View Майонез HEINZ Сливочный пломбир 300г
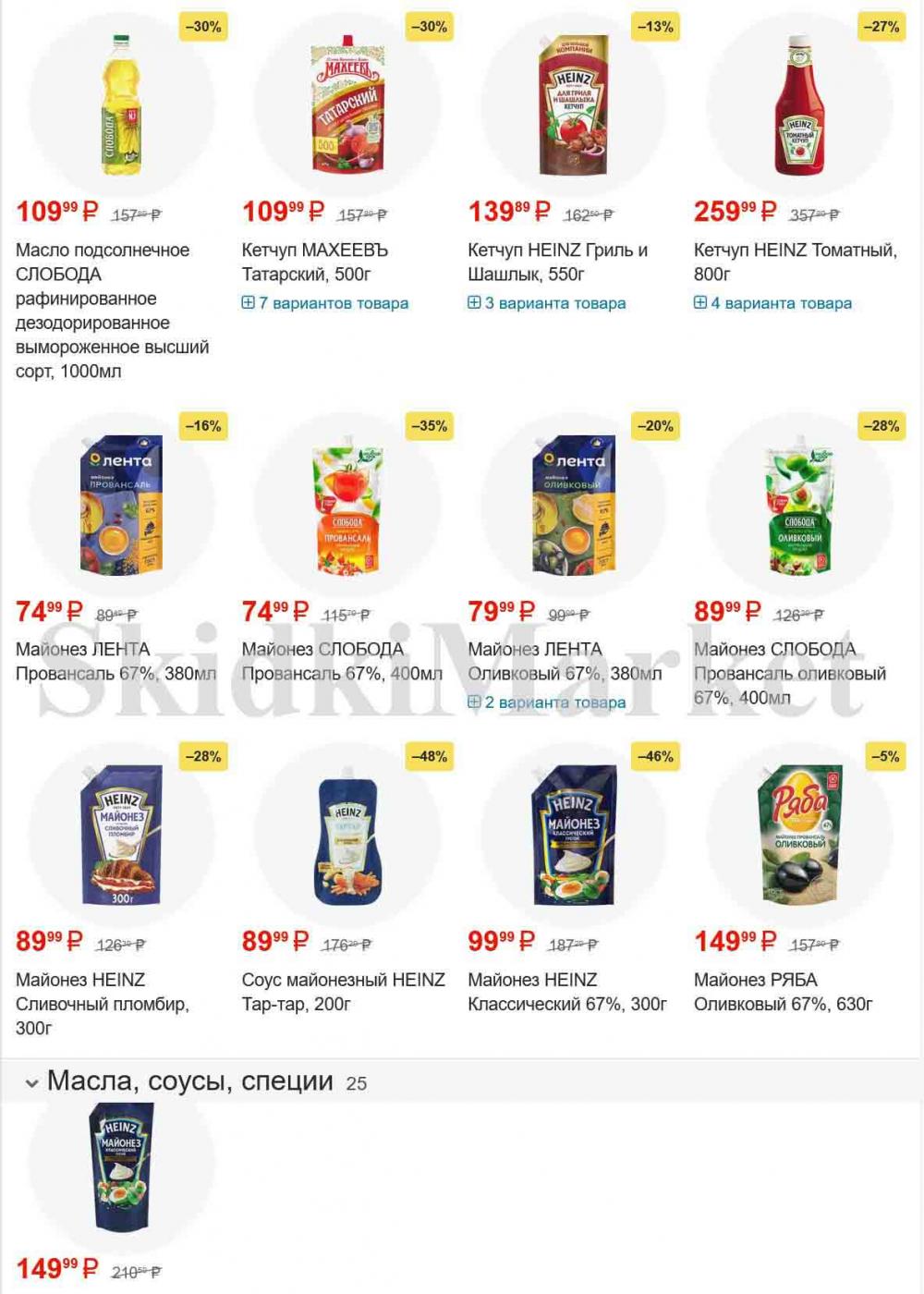924x1294 pixels. pyautogui.click(x=102, y=1003)
